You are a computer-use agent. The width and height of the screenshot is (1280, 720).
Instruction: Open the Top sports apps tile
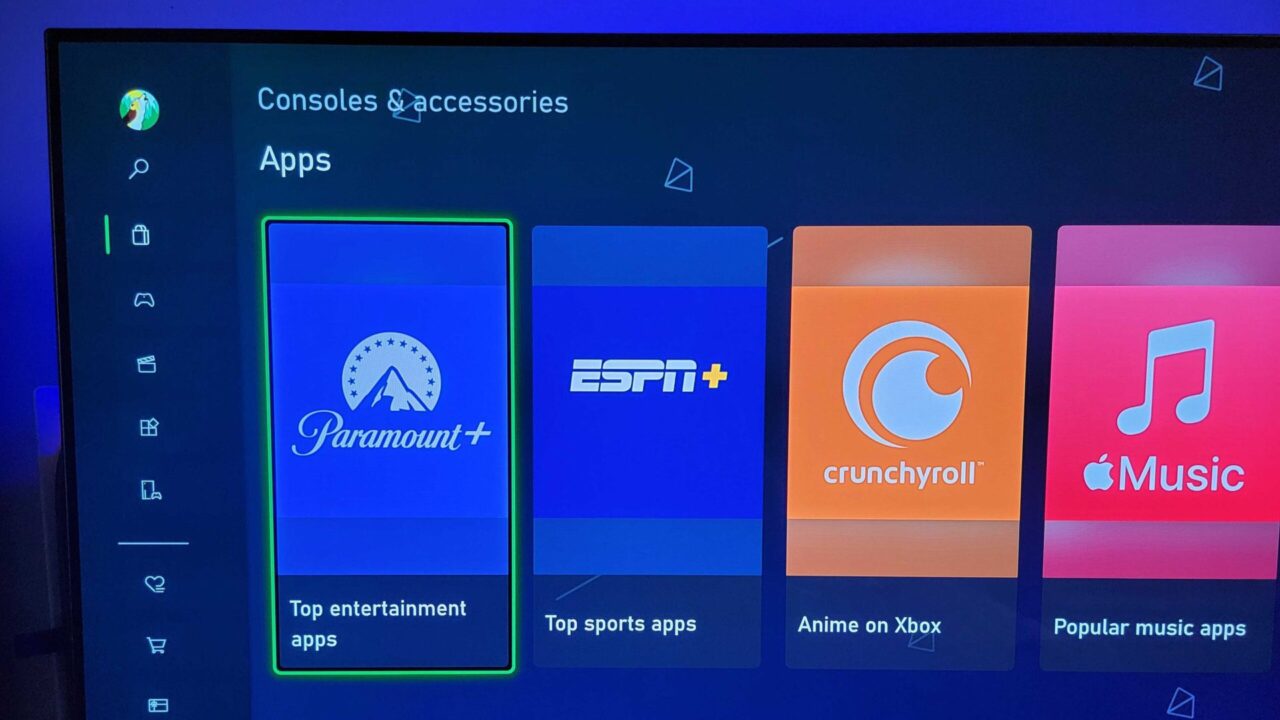(647, 445)
